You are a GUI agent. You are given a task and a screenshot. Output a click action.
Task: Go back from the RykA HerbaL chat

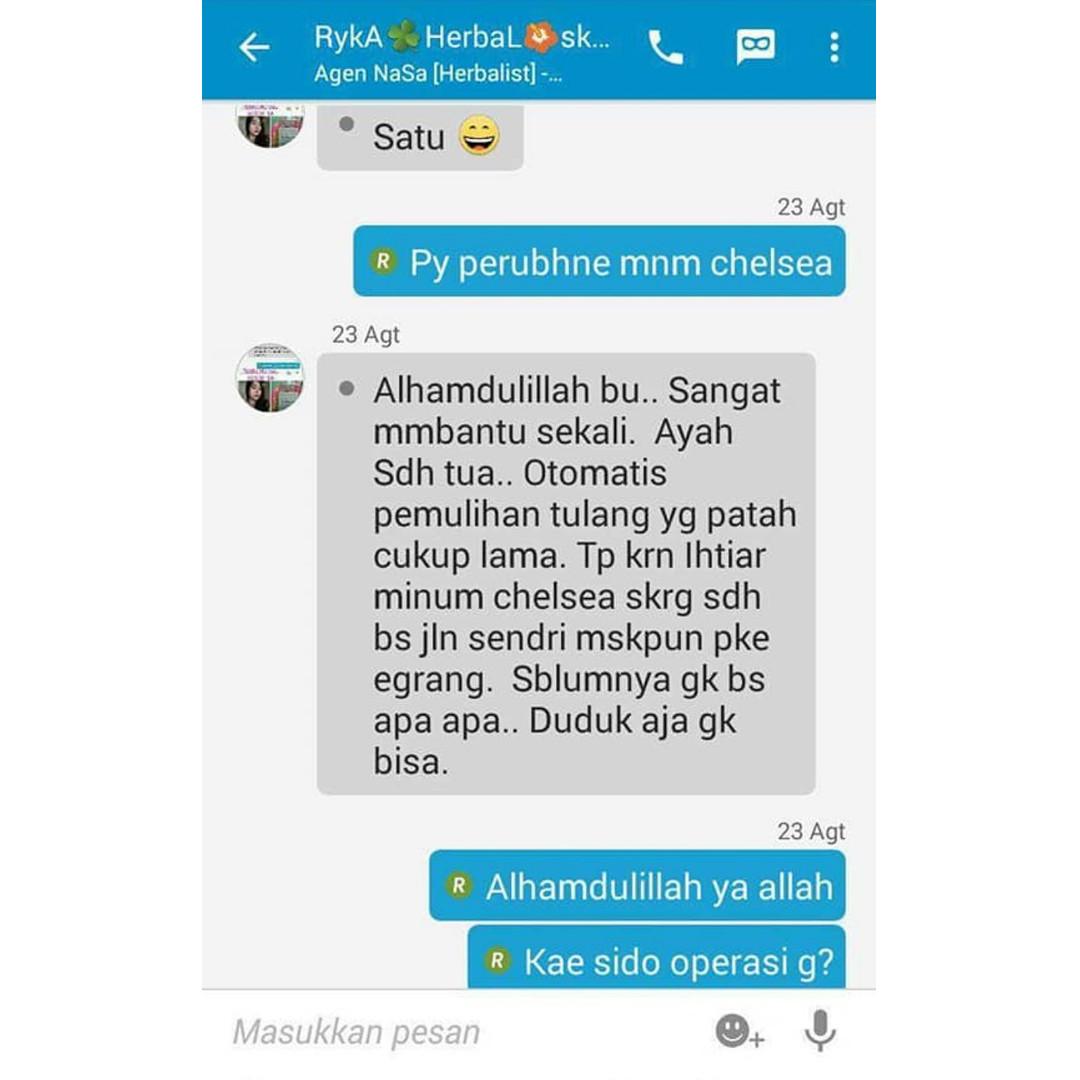point(254,48)
